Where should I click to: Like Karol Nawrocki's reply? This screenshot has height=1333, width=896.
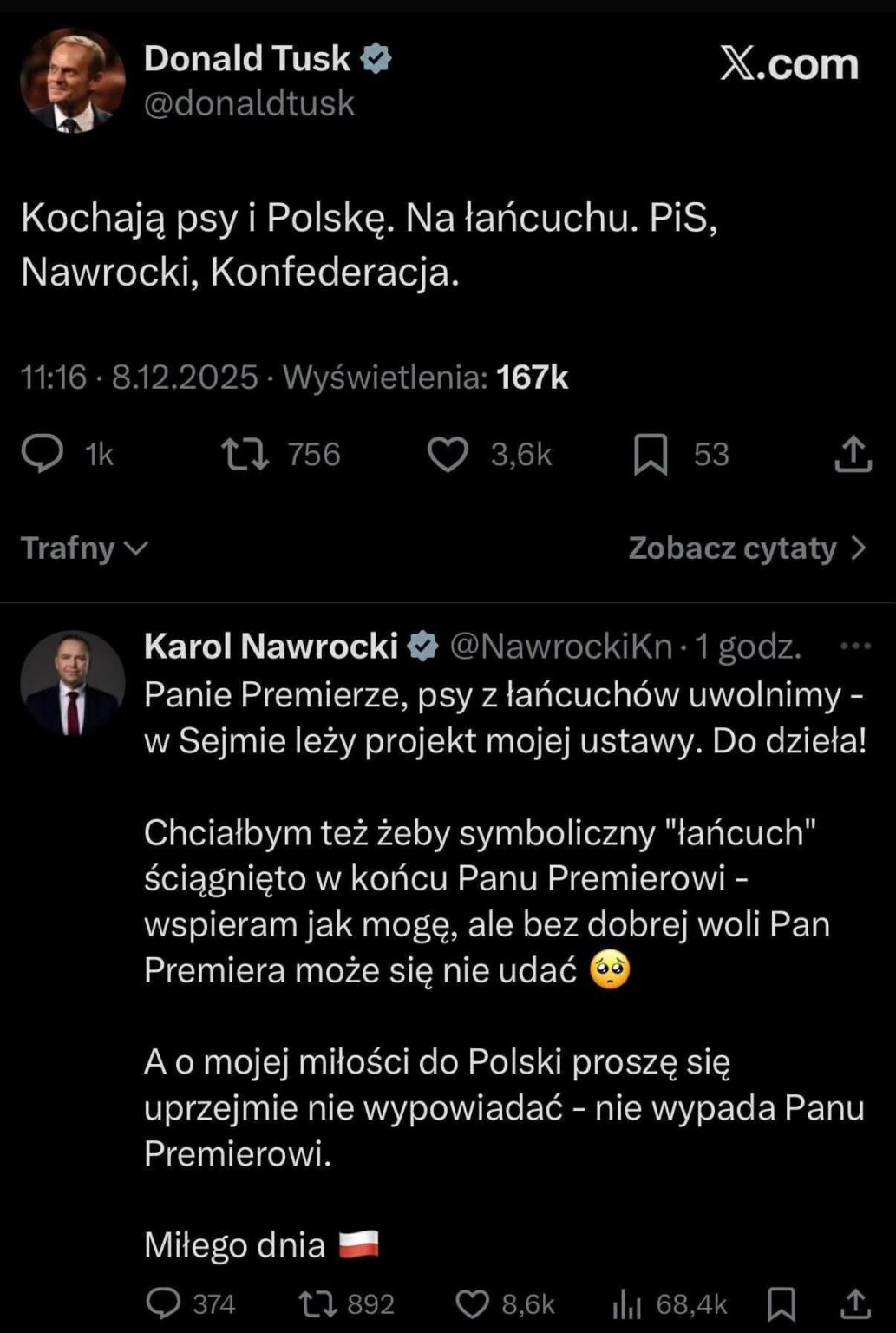[473, 1302]
